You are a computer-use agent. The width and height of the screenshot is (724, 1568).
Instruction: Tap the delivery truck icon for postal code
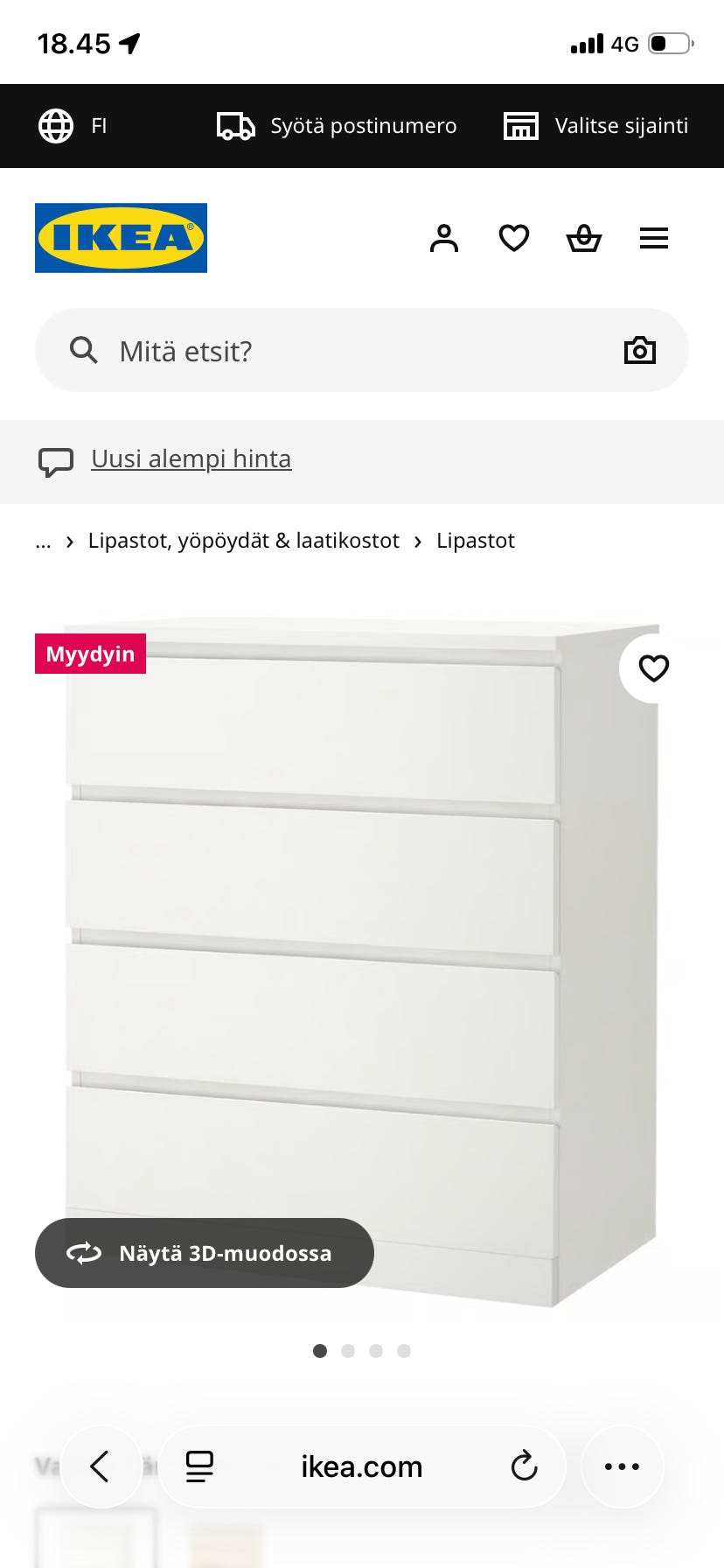(234, 125)
